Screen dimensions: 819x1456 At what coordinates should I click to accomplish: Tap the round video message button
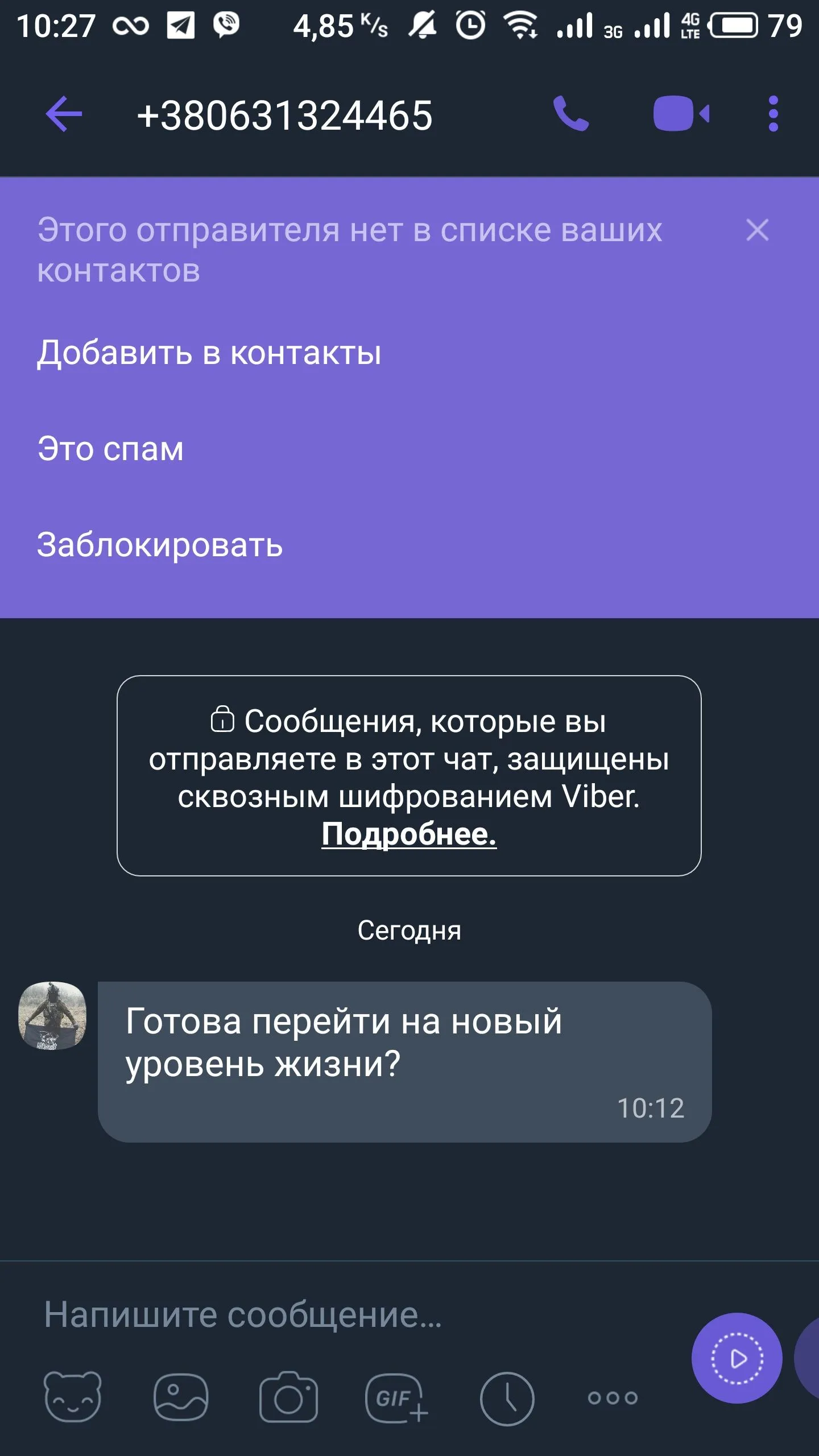point(737,1359)
